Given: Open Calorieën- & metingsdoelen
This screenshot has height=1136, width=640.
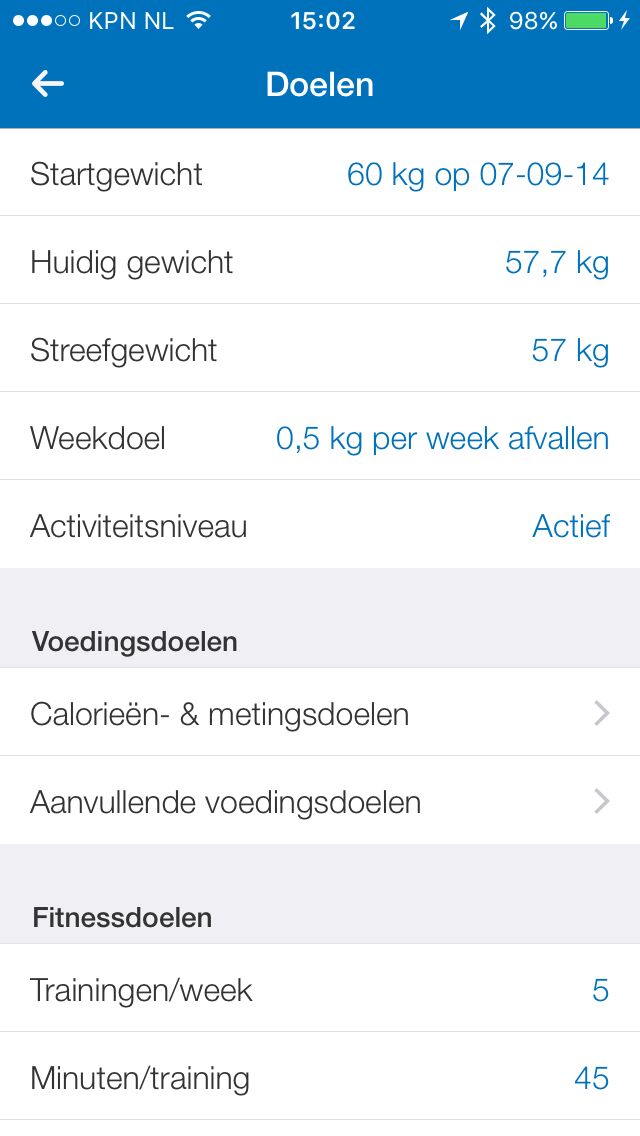Looking at the screenshot, I should click(320, 714).
